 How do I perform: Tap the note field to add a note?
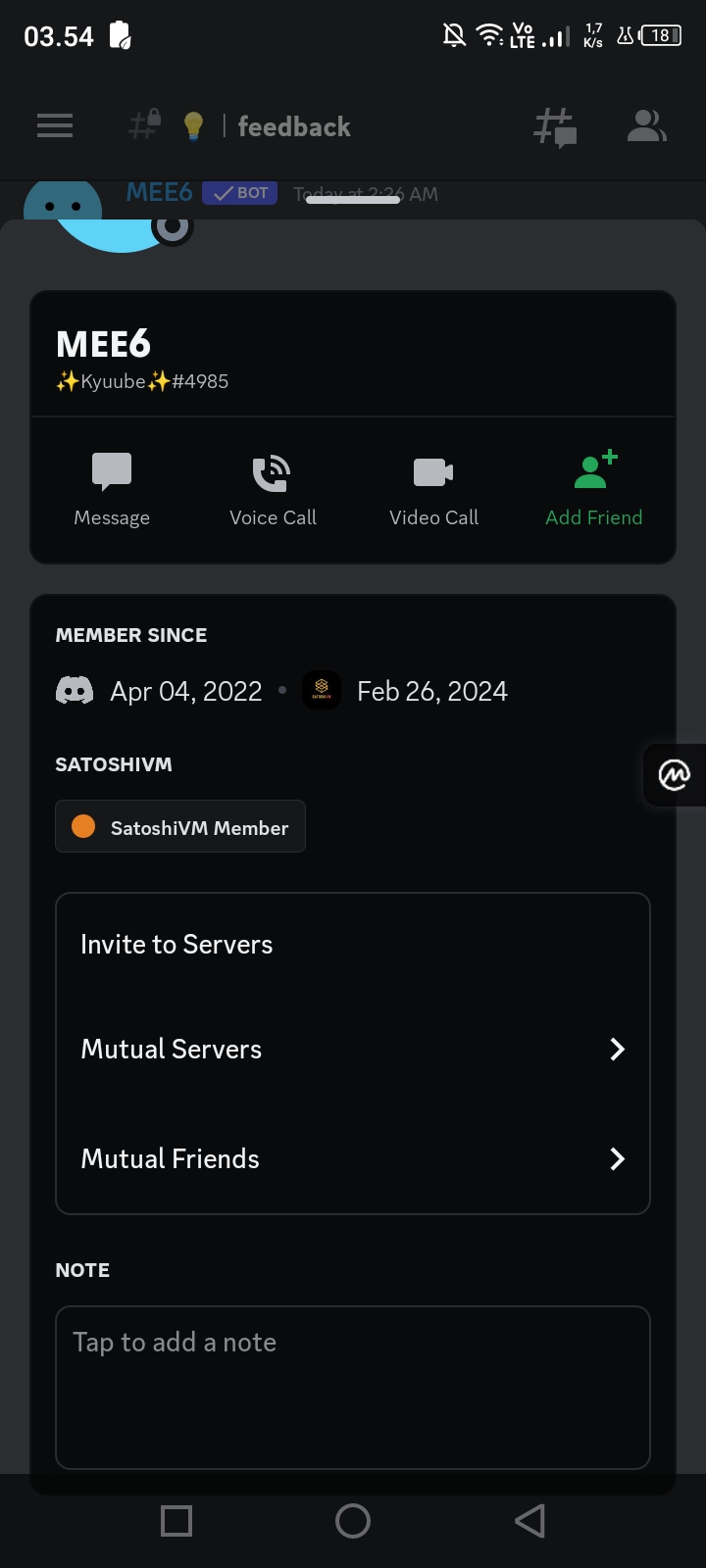tap(353, 1387)
